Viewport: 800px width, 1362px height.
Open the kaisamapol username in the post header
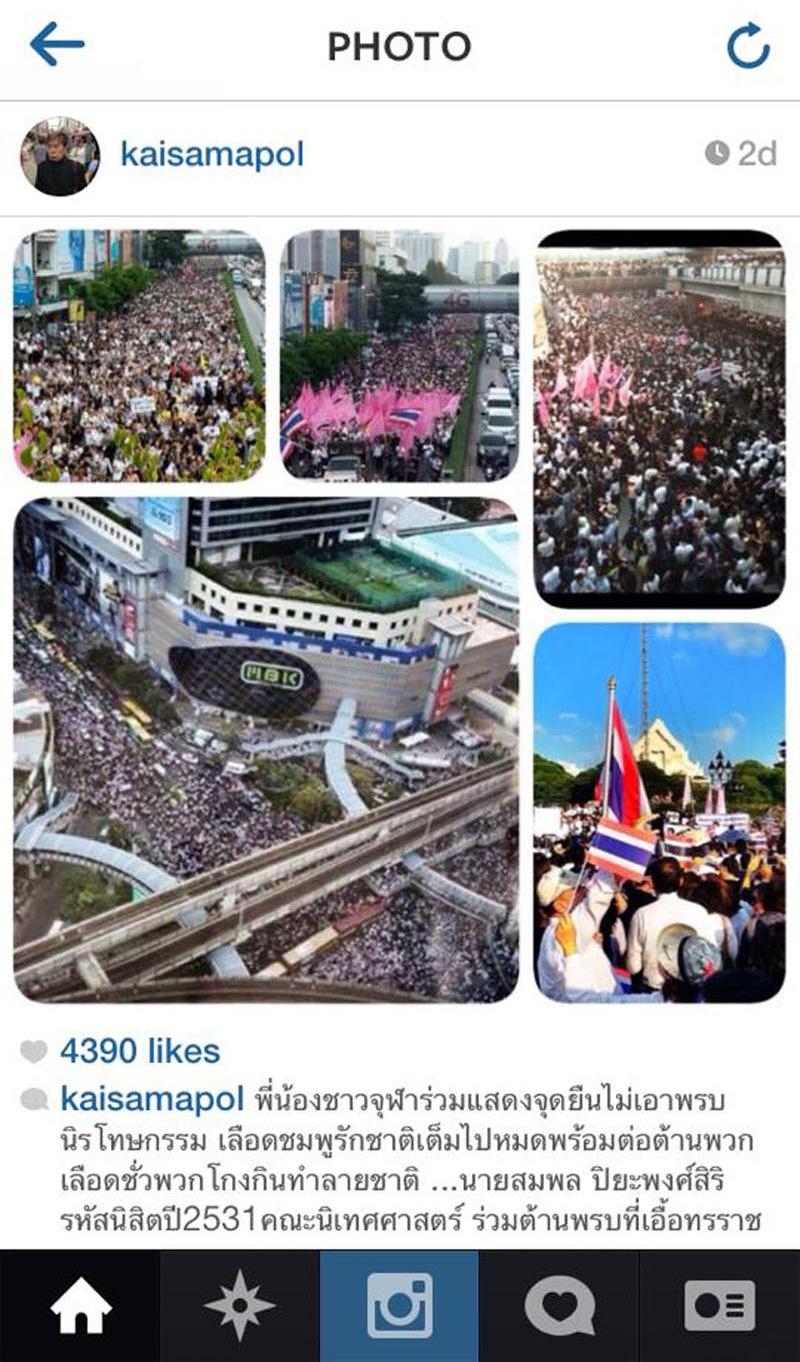point(212,155)
